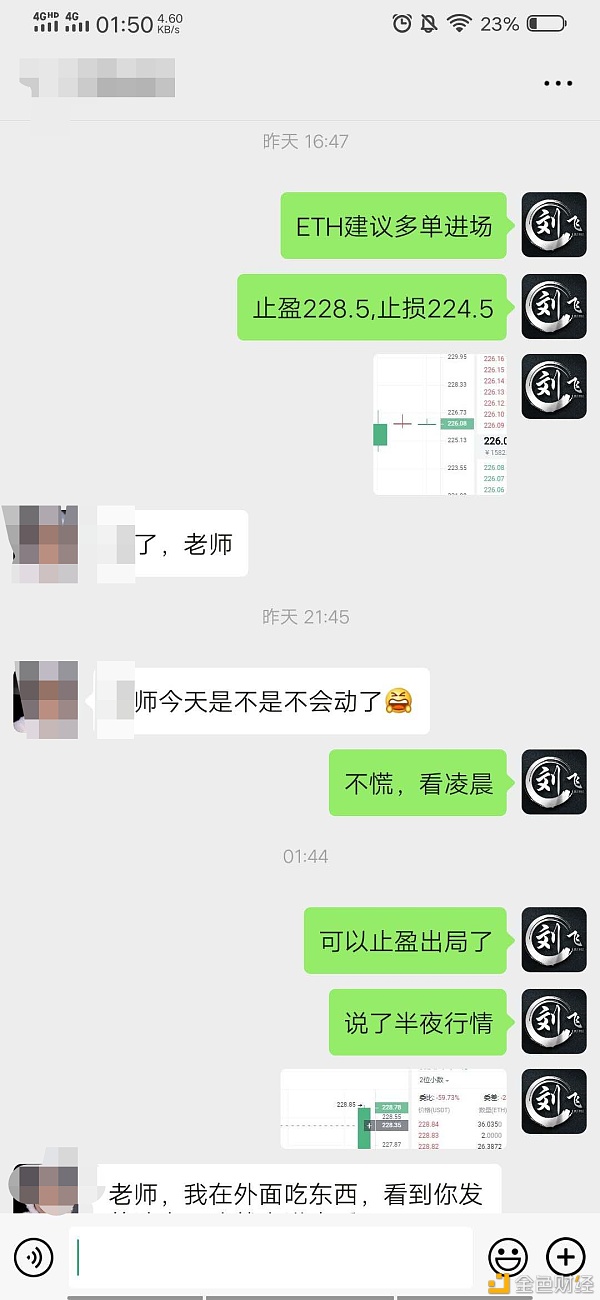
Task: Open the emoji sticker panel
Action: coord(508,1256)
